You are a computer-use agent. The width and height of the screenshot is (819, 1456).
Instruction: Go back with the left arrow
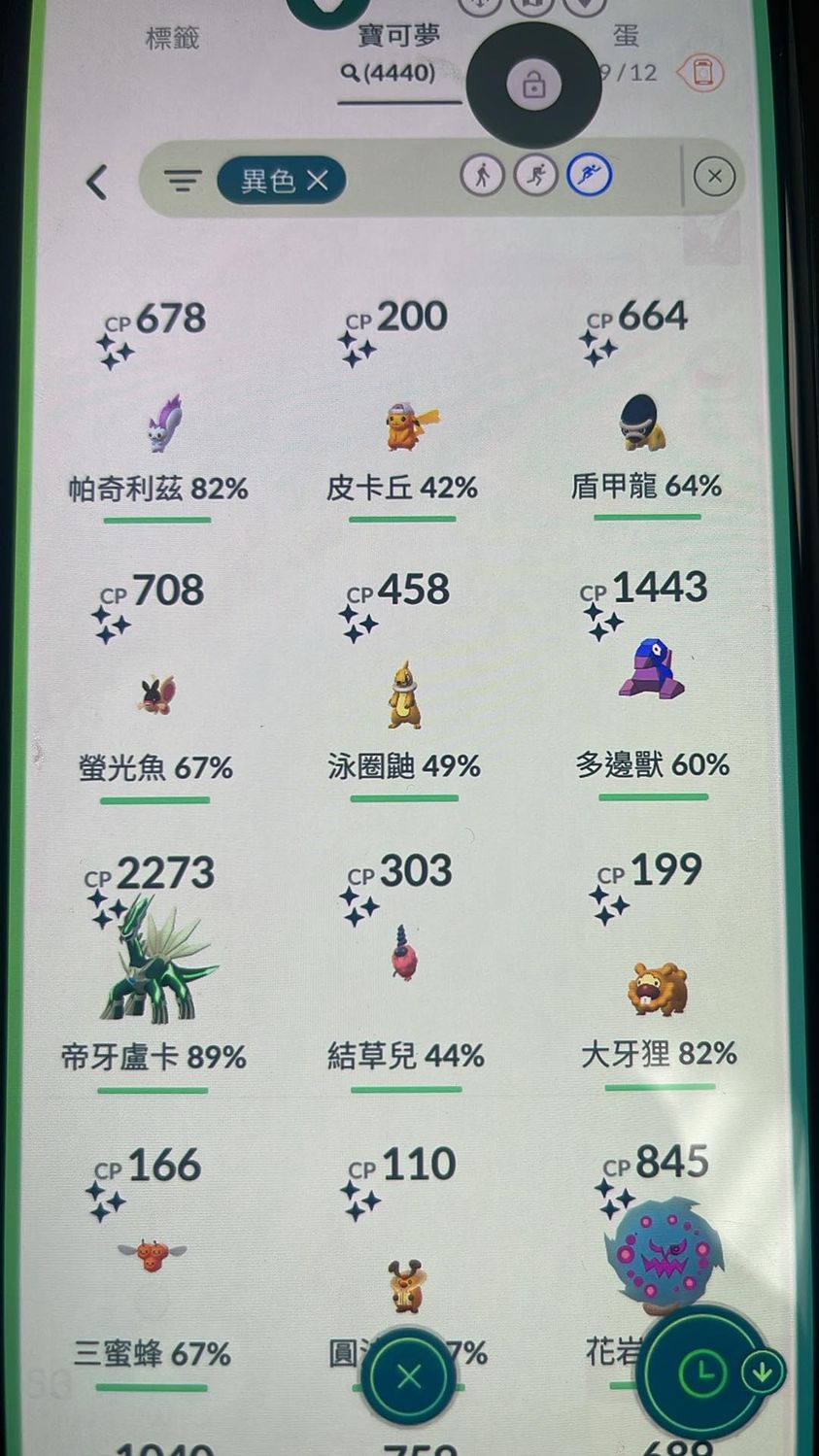[96, 182]
